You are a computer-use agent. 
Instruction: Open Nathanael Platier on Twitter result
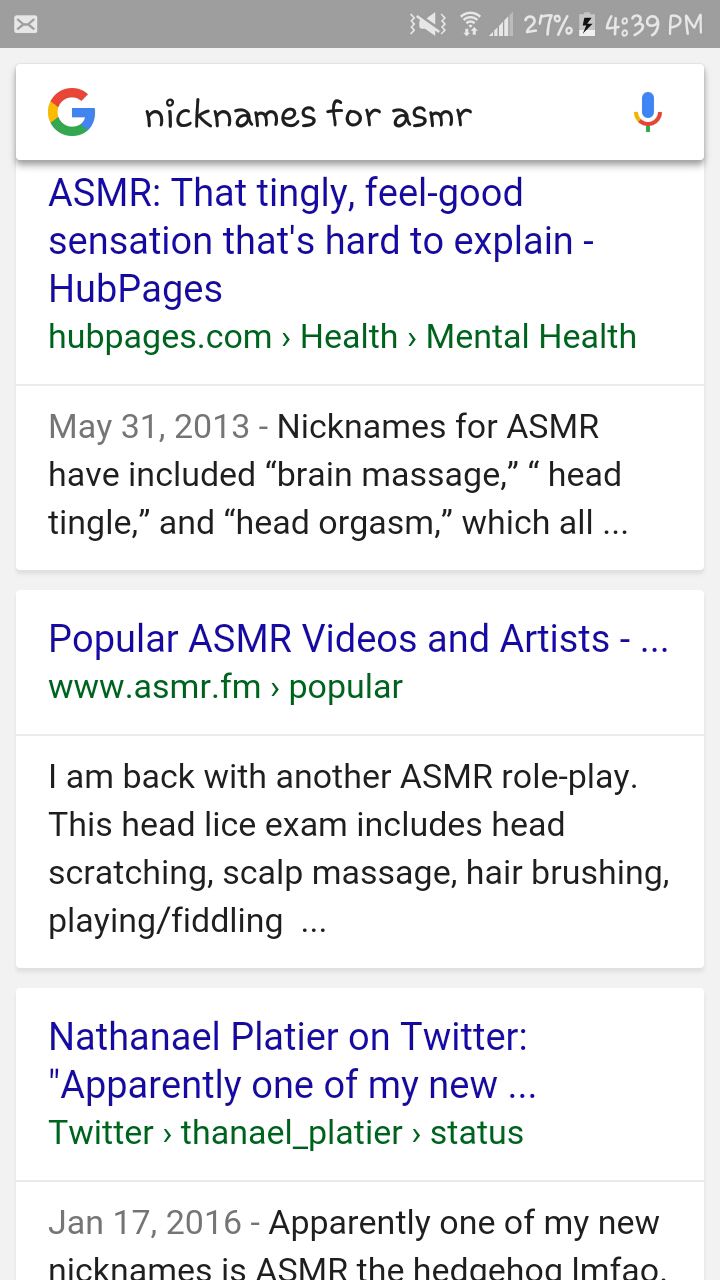[x=292, y=1060]
